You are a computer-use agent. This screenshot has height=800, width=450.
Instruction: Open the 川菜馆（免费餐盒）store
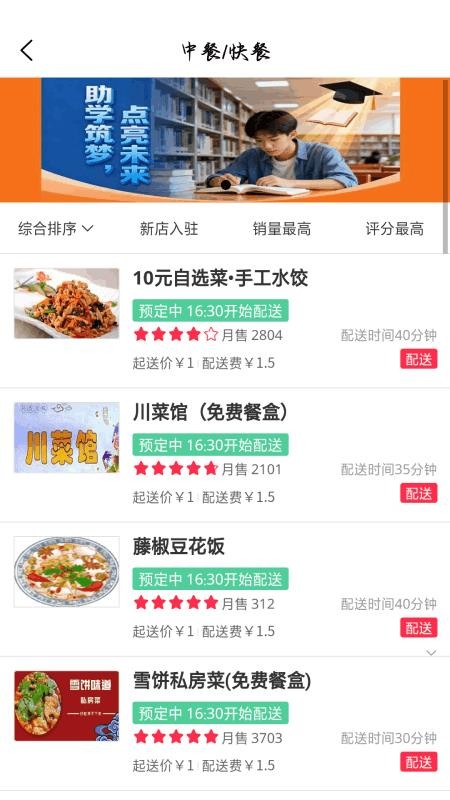click(225, 455)
